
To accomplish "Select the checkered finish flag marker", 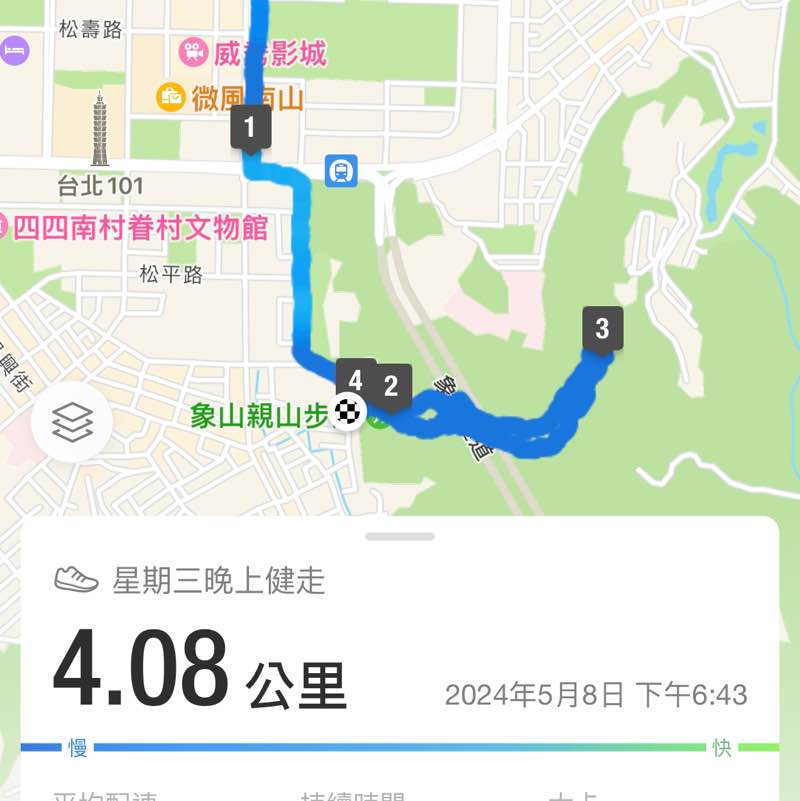I will coord(348,410).
